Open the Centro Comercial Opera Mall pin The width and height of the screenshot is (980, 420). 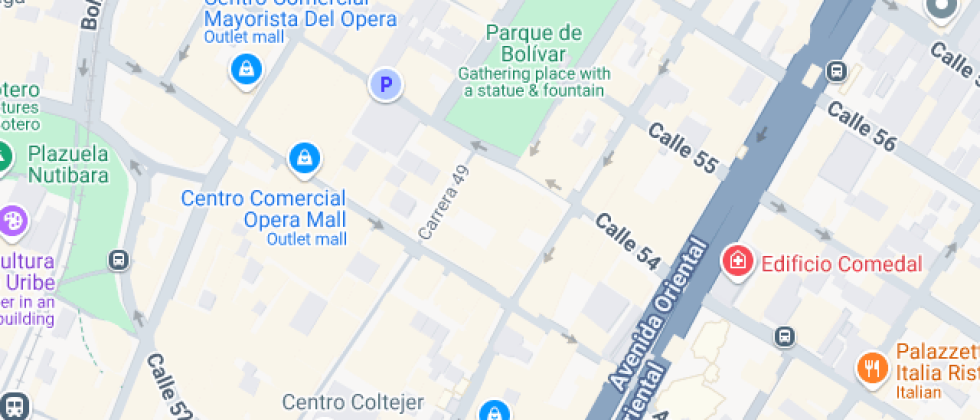tap(304, 157)
